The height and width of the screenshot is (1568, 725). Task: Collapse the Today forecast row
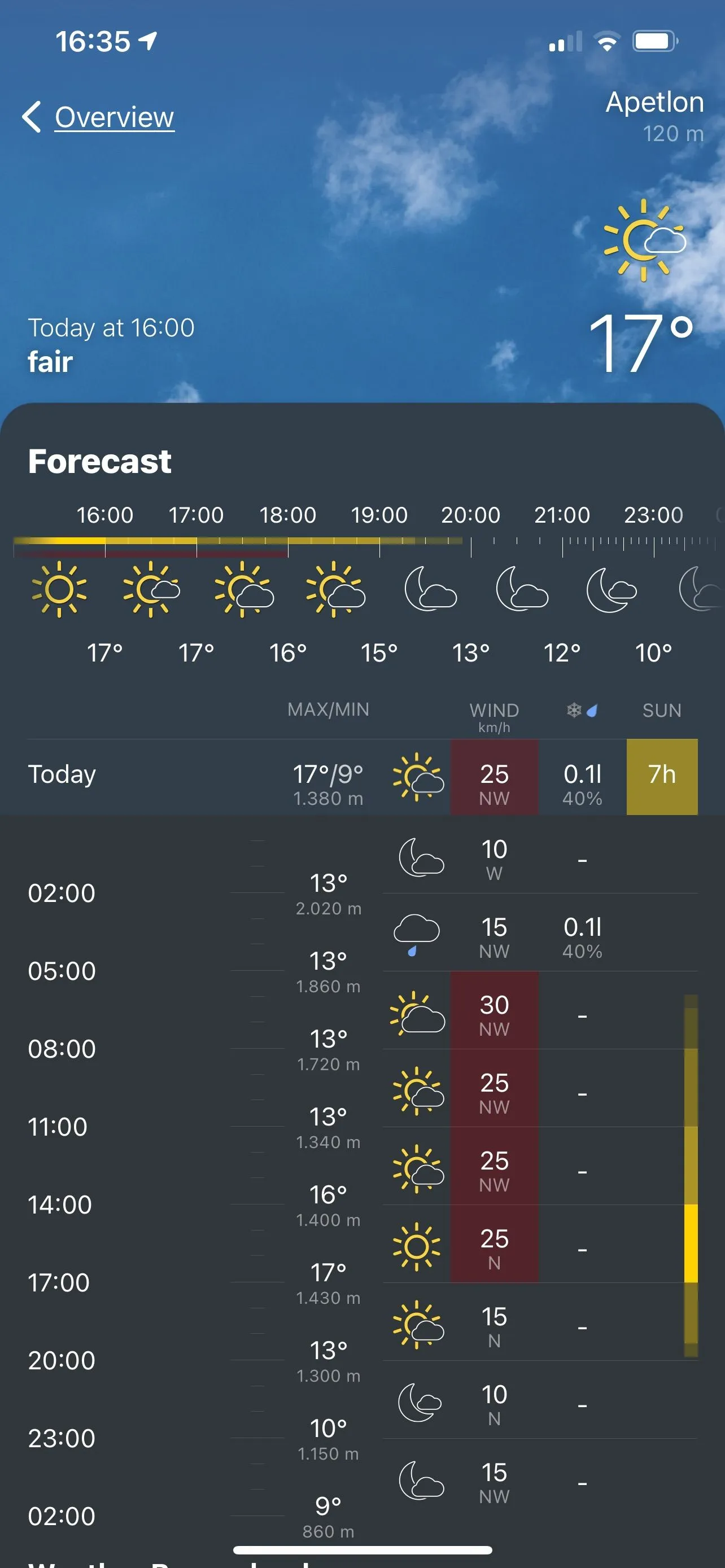click(x=182, y=776)
